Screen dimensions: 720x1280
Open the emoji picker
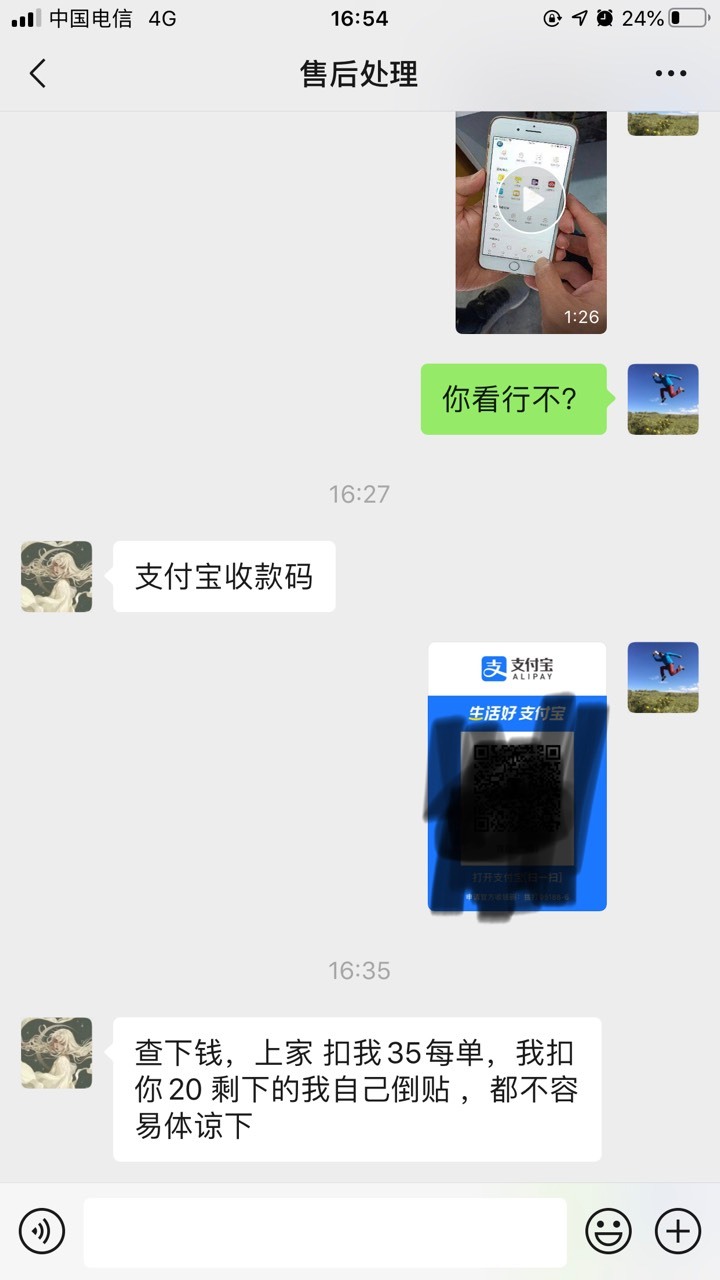pyautogui.click(x=608, y=1231)
